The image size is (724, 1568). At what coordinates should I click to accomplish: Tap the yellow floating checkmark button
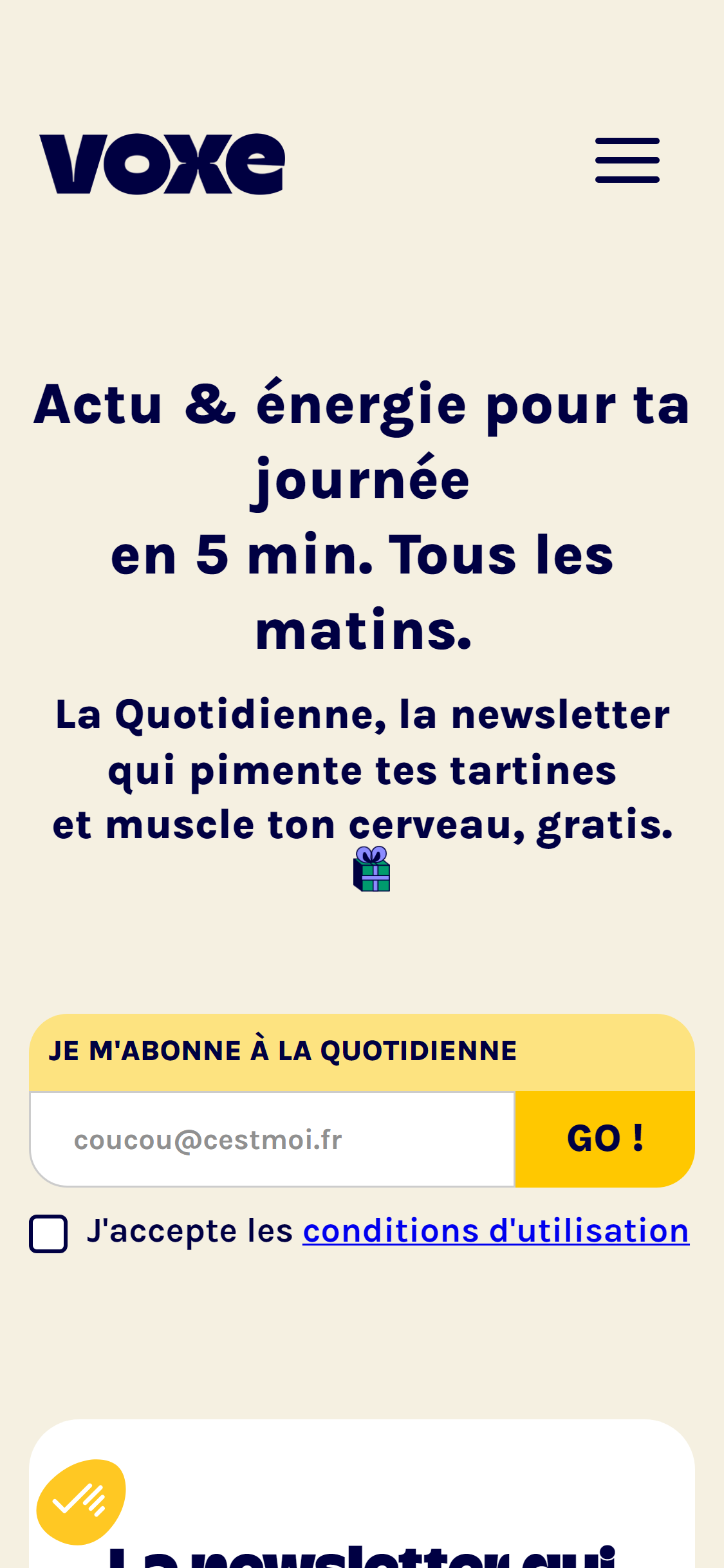tap(80, 1502)
